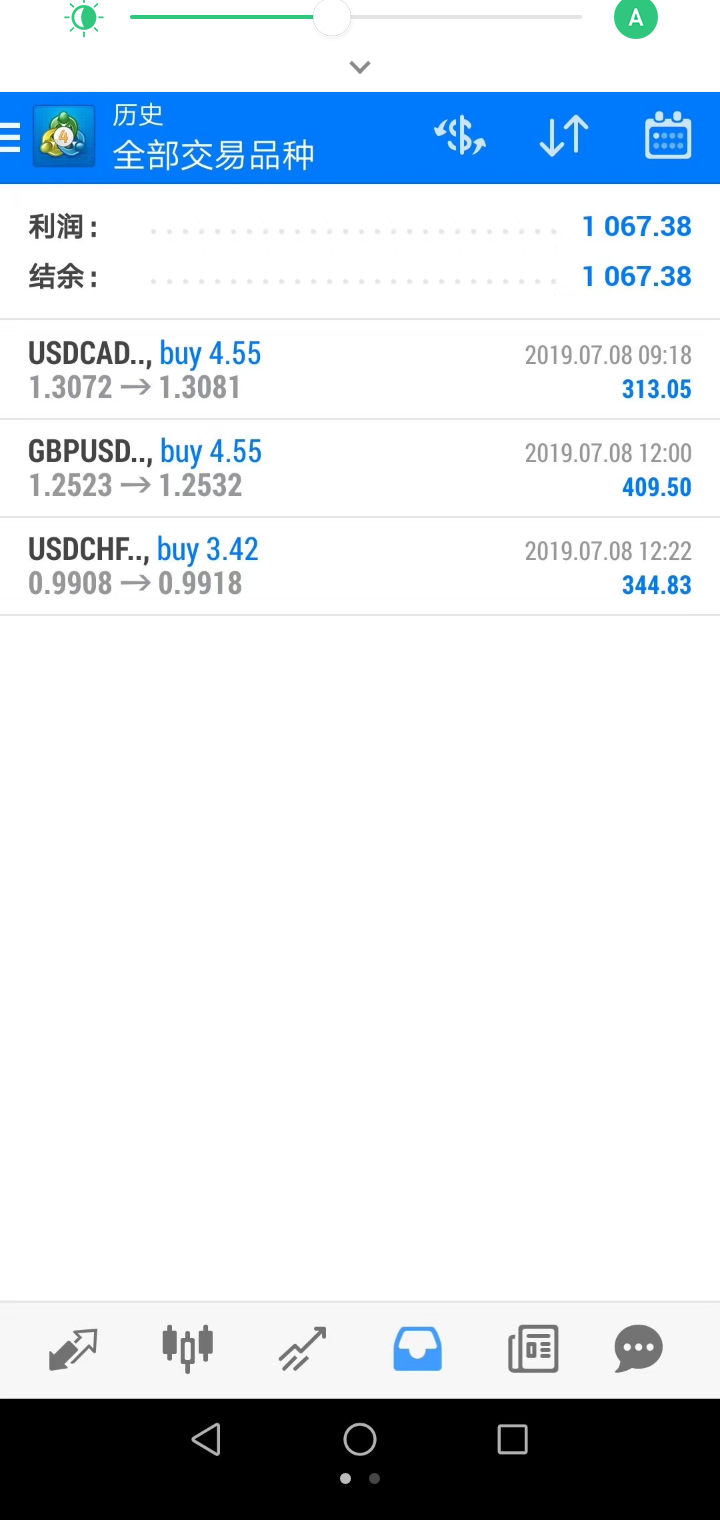720x1520 pixels.
Task: Open the calendar date range picker
Action: click(668, 136)
